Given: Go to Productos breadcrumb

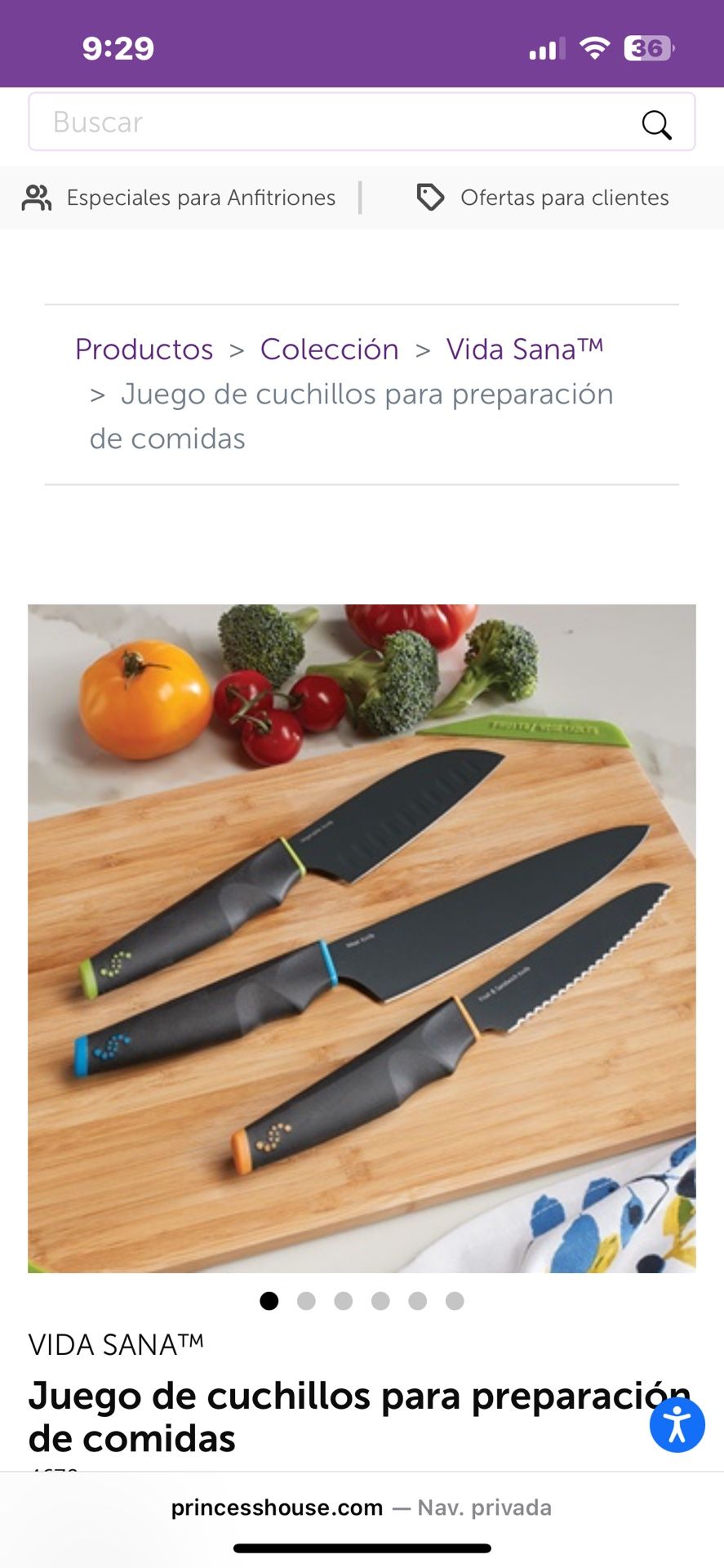Looking at the screenshot, I should point(144,350).
